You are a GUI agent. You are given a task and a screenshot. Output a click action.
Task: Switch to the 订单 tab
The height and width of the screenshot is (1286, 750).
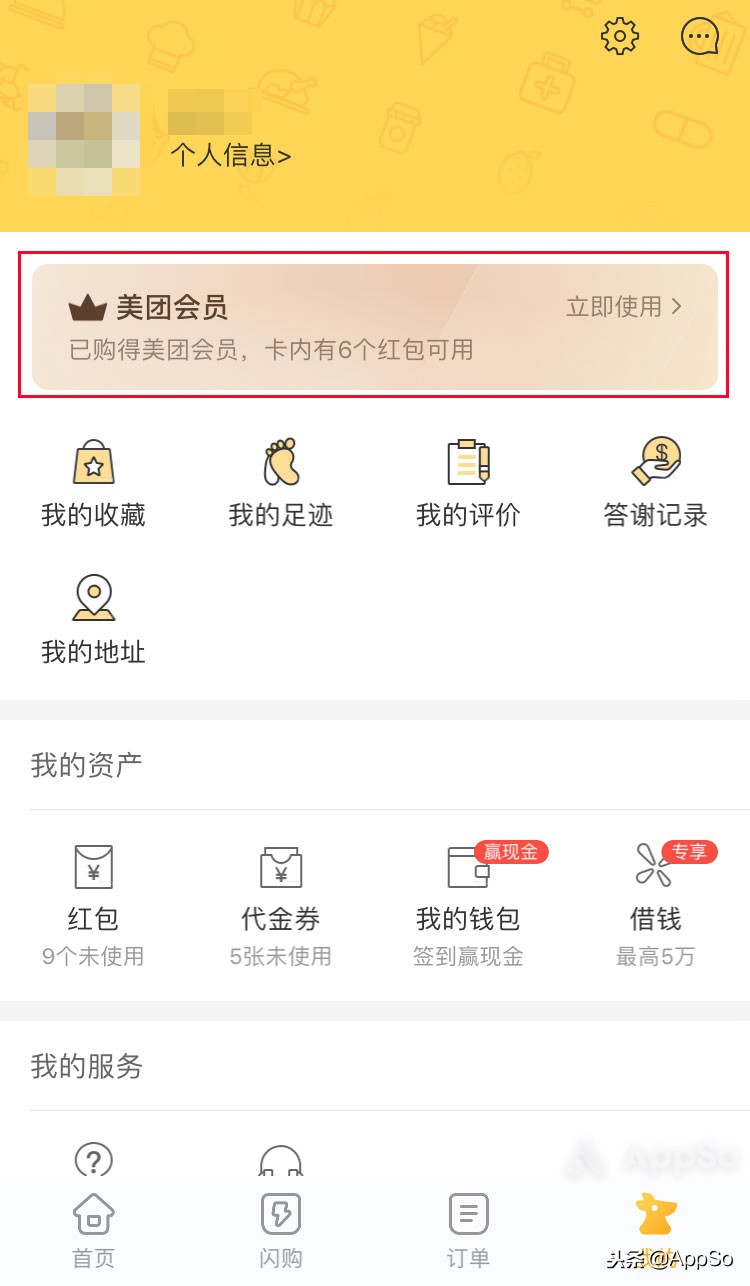(x=468, y=1228)
